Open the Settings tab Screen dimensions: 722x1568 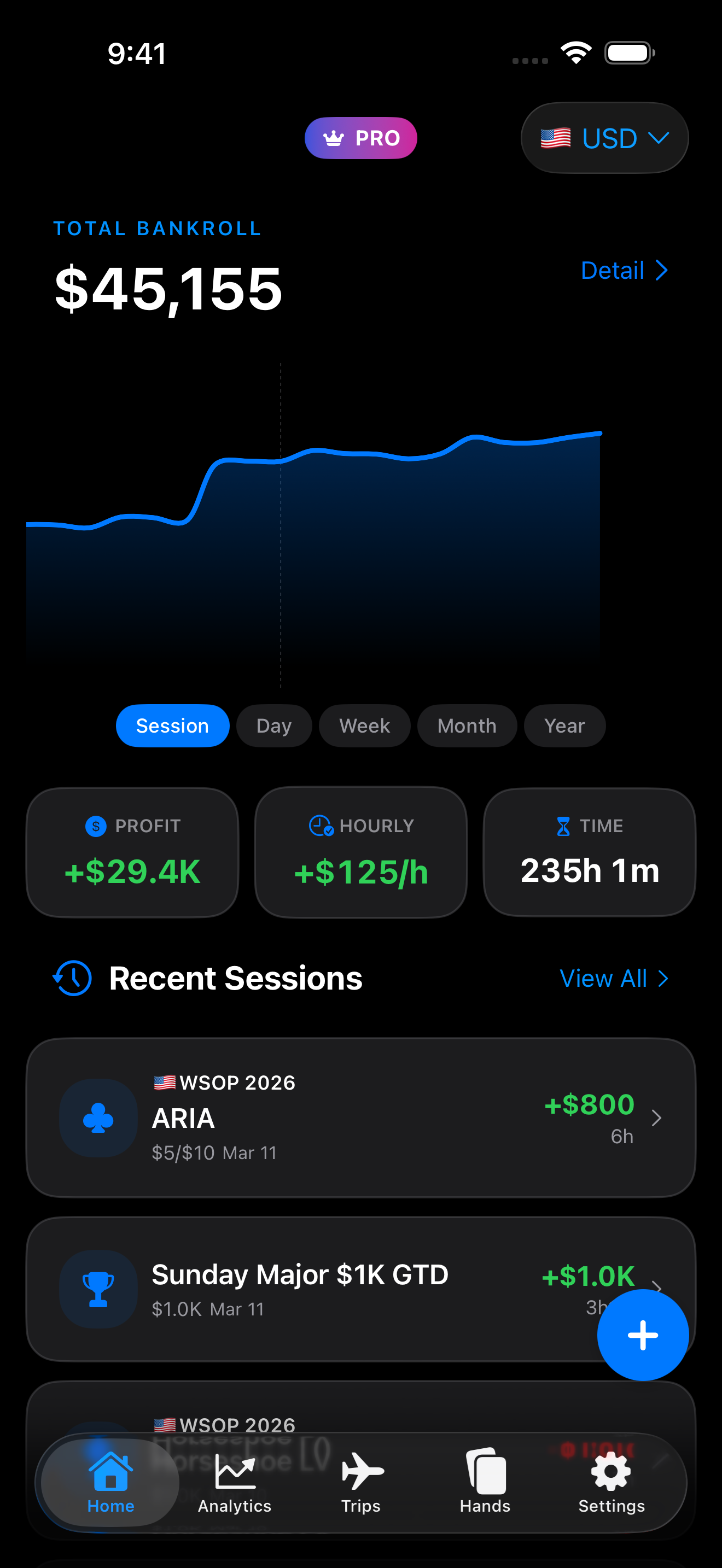[x=611, y=1482]
